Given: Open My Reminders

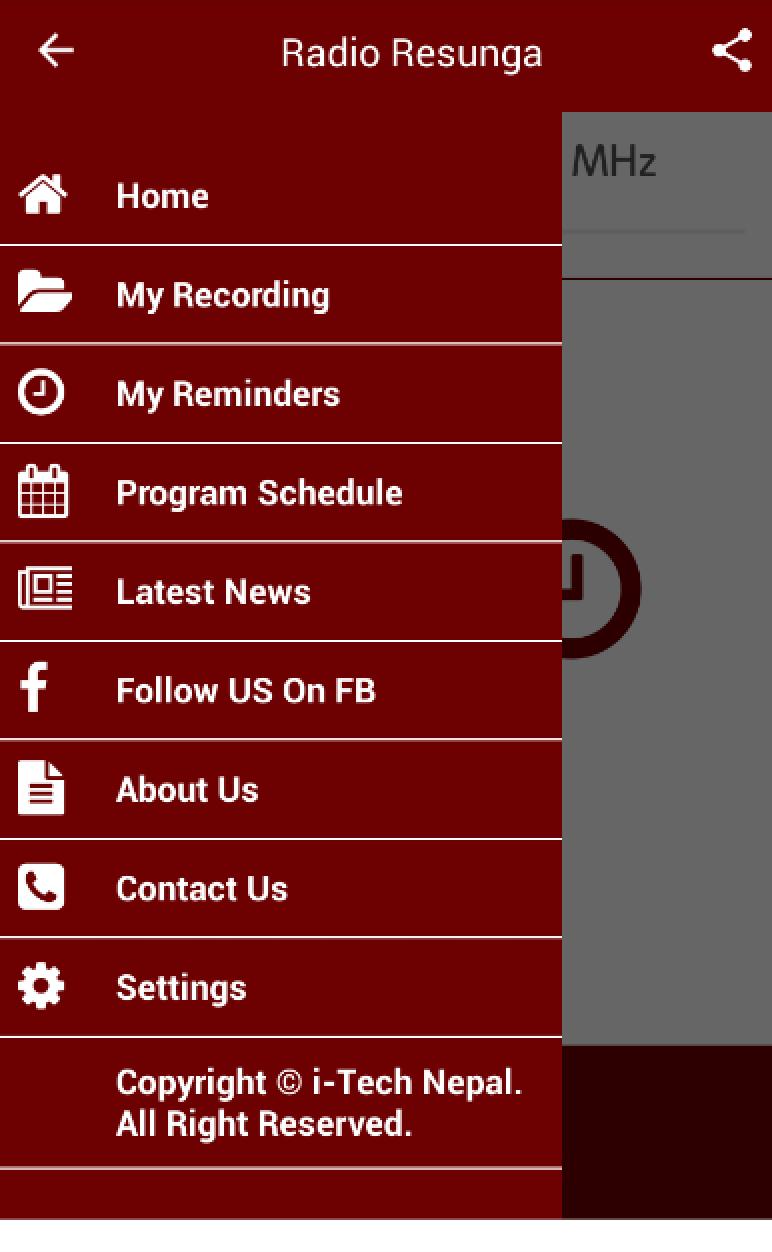Looking at the screenshot, I should (x=281, y=394).
